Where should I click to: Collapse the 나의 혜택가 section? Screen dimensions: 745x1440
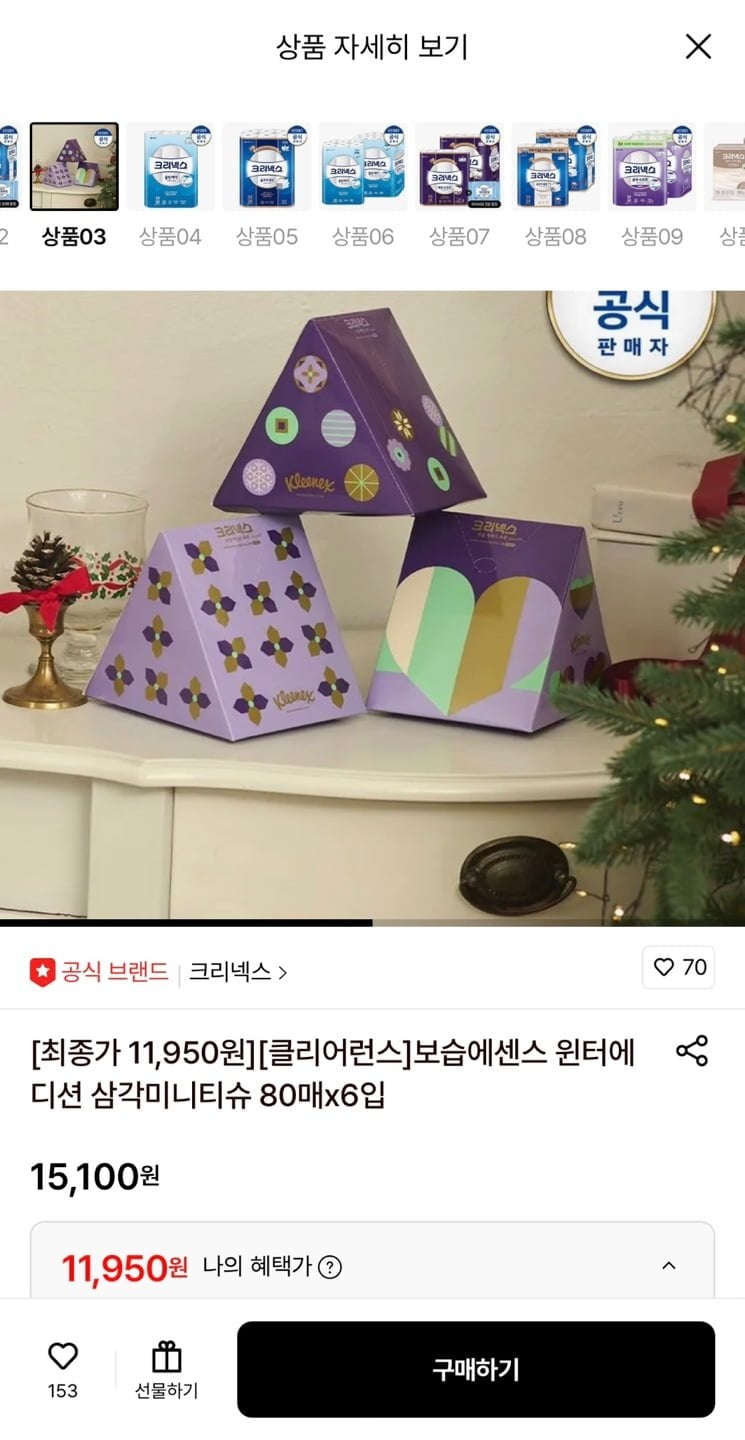(x=669, y=1265)
